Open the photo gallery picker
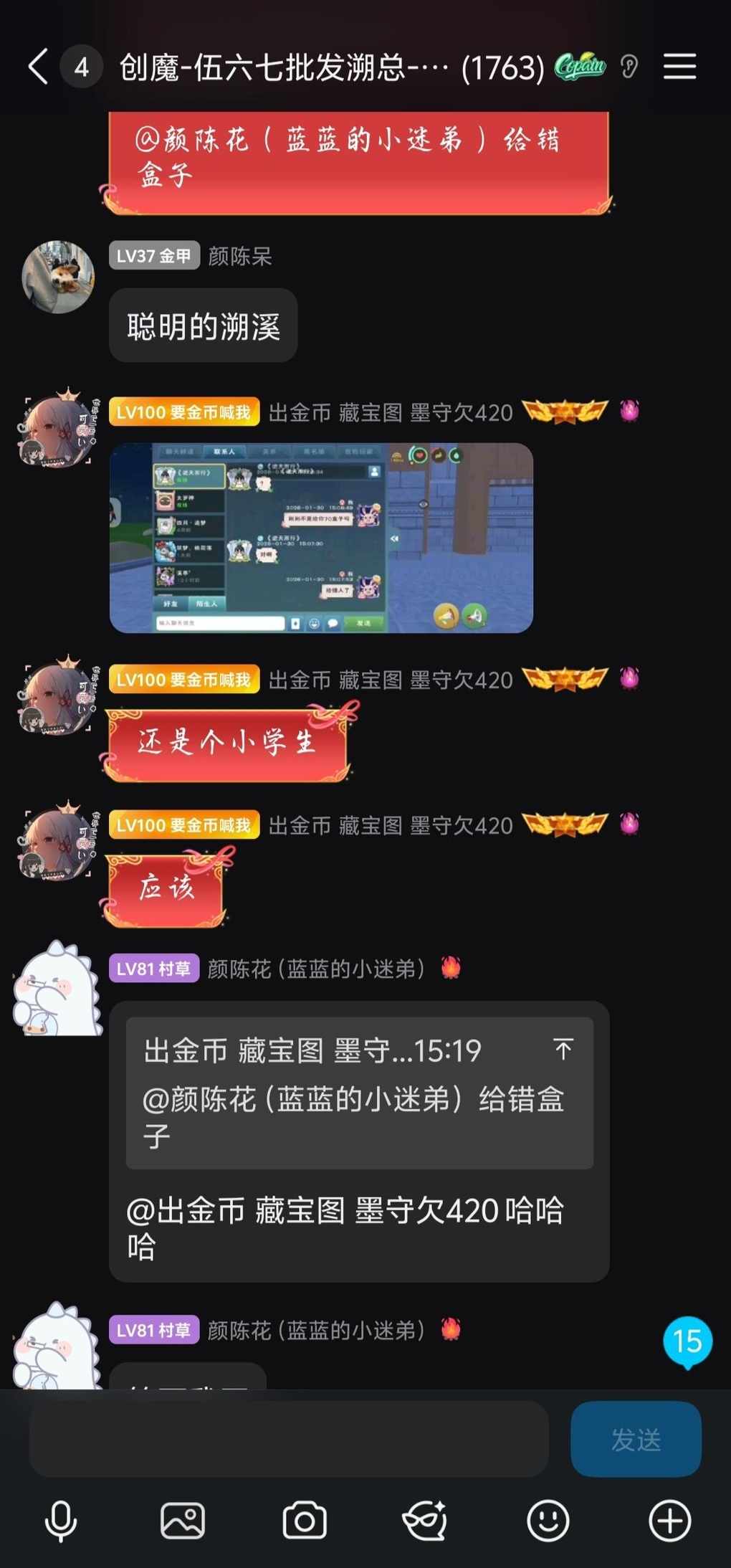Image resolution: width=731 pixels, height=1568 pixels. pyautogui.click(x=183, y=1521)
